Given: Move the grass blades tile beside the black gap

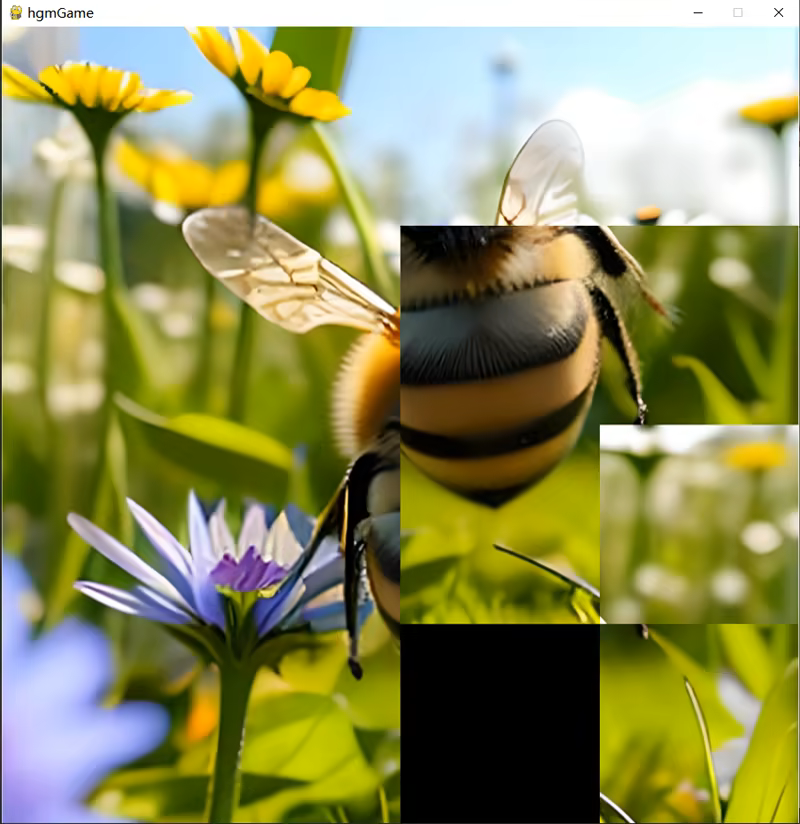Looking at the screenshot, I should coord(700,724).
